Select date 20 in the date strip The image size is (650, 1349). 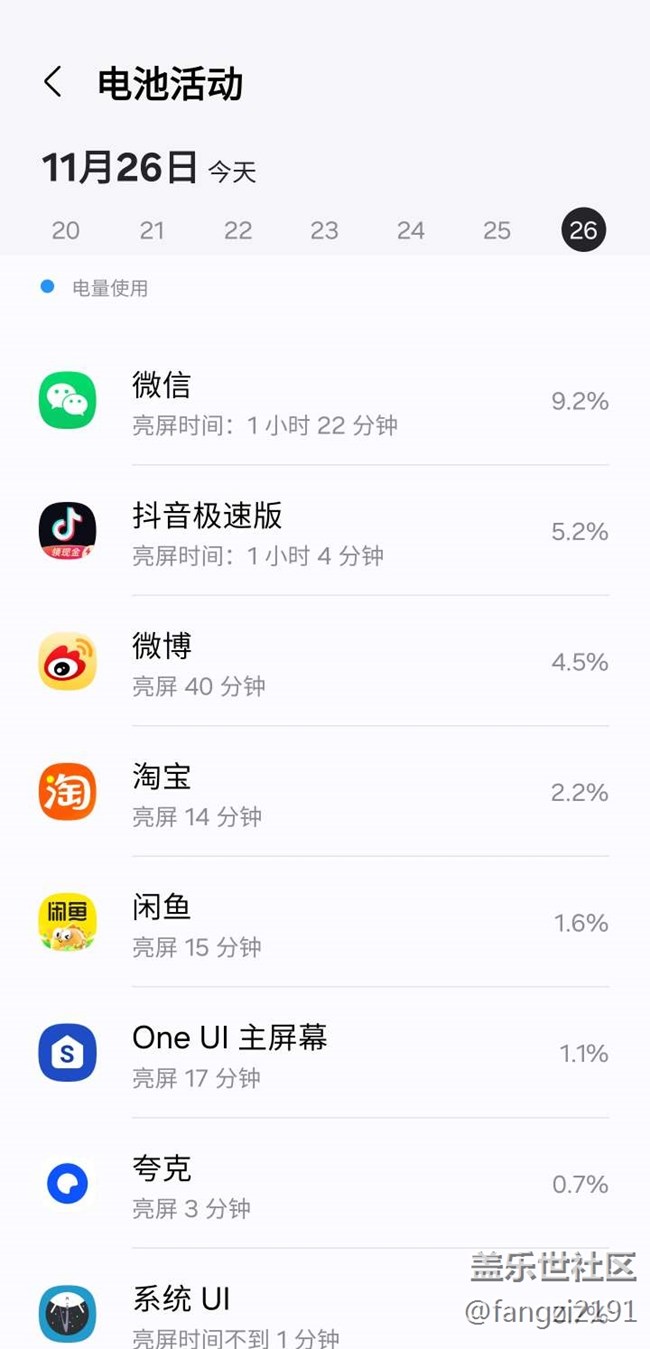[x=66, y=230]
